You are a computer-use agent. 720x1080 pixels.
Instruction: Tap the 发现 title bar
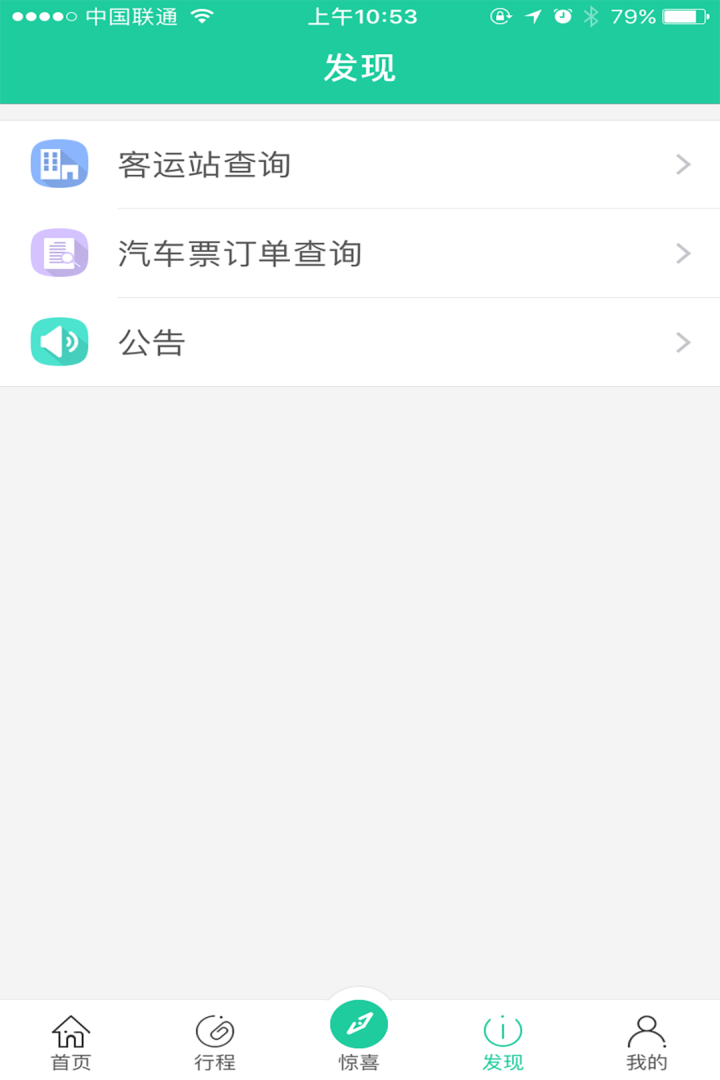[x=360, y=66]
